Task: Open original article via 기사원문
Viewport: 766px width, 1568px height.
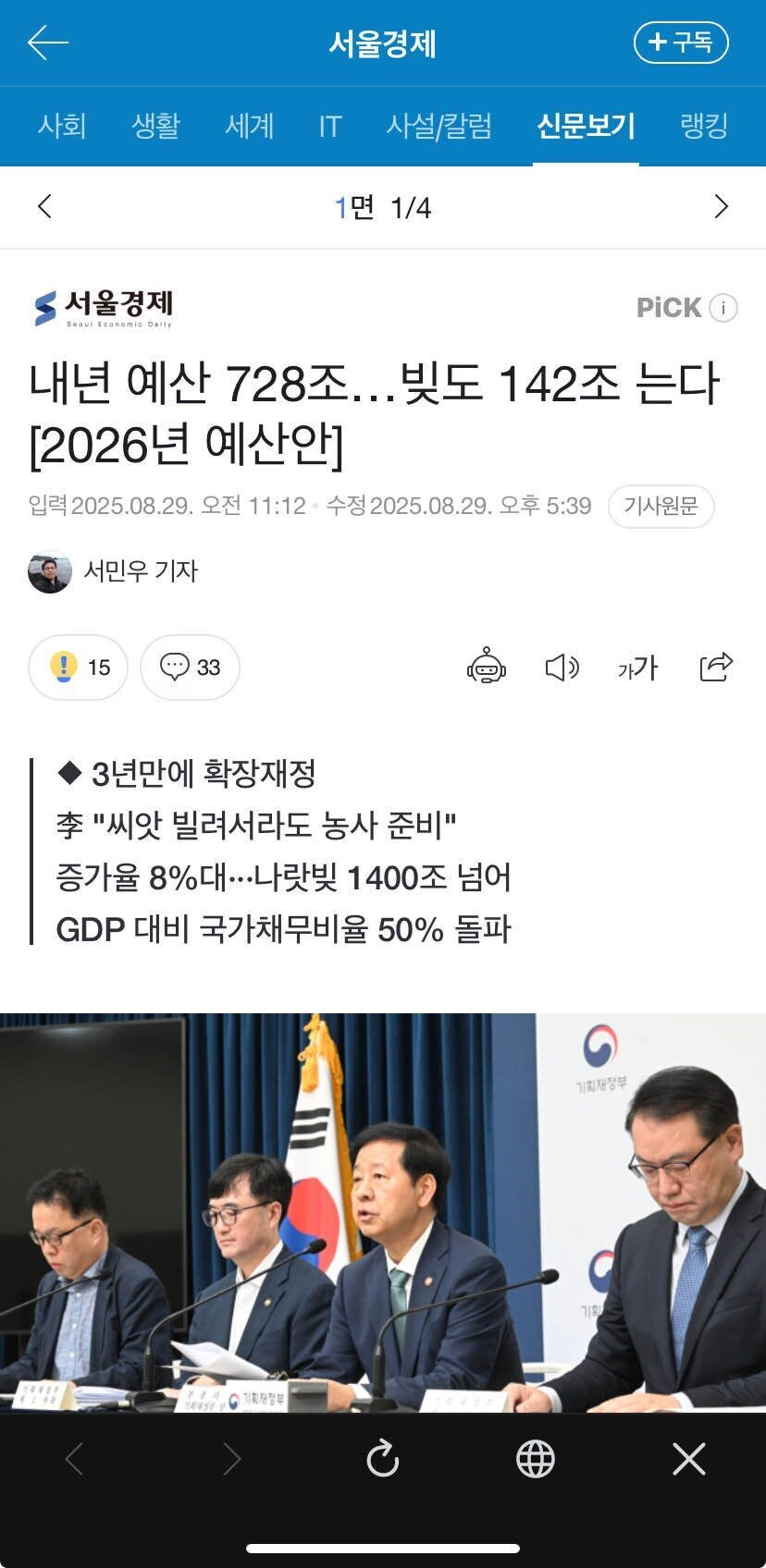Action: pos(661,506)
